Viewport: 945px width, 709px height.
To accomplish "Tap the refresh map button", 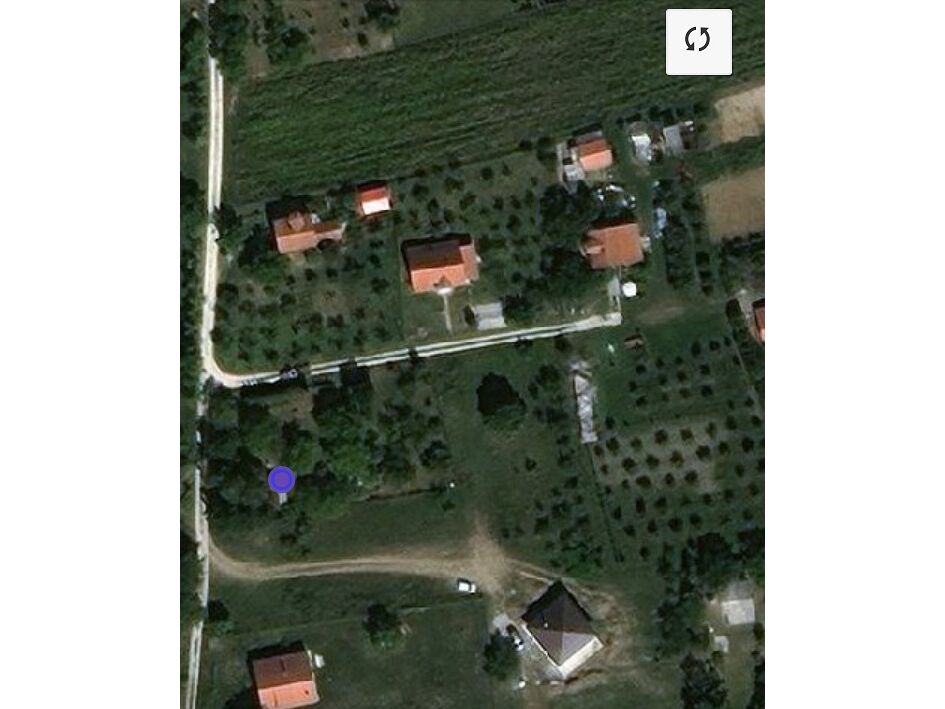I will (x=698, y=41).
